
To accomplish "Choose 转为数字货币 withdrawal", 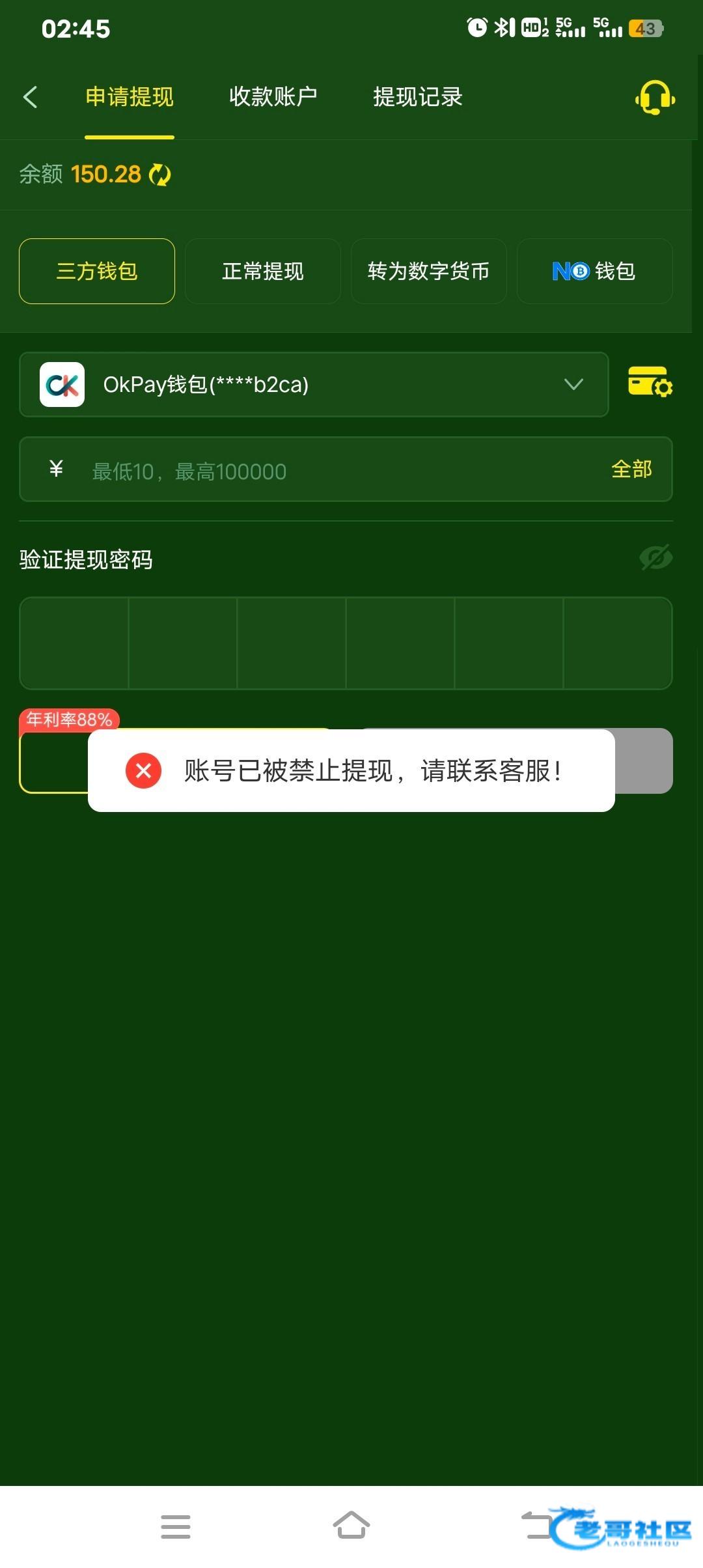I will point(428,271).
